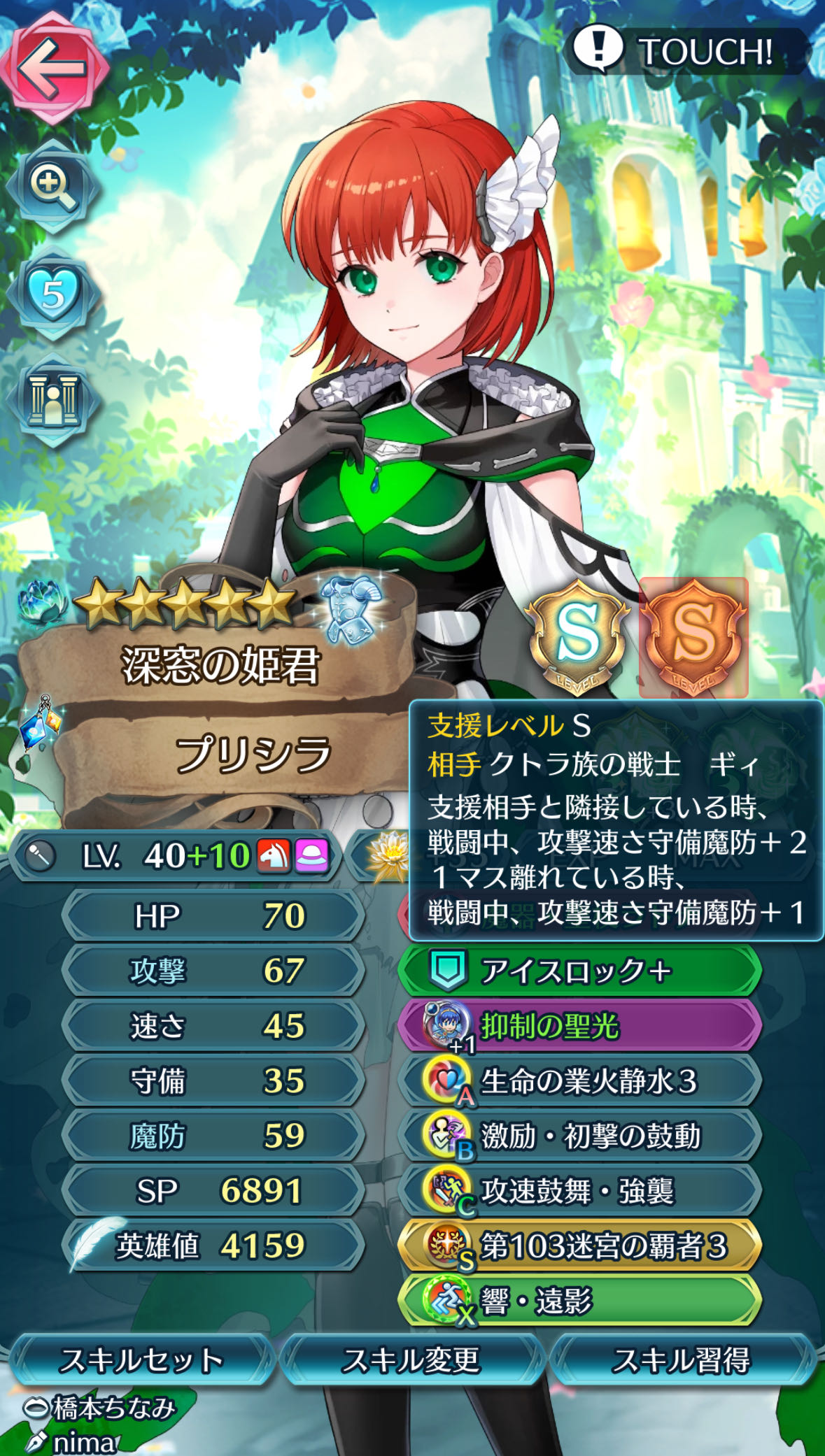Open スキル変更 to change skills
The width and height of the screenshot is (825, 1456).
coord(411,1359)
